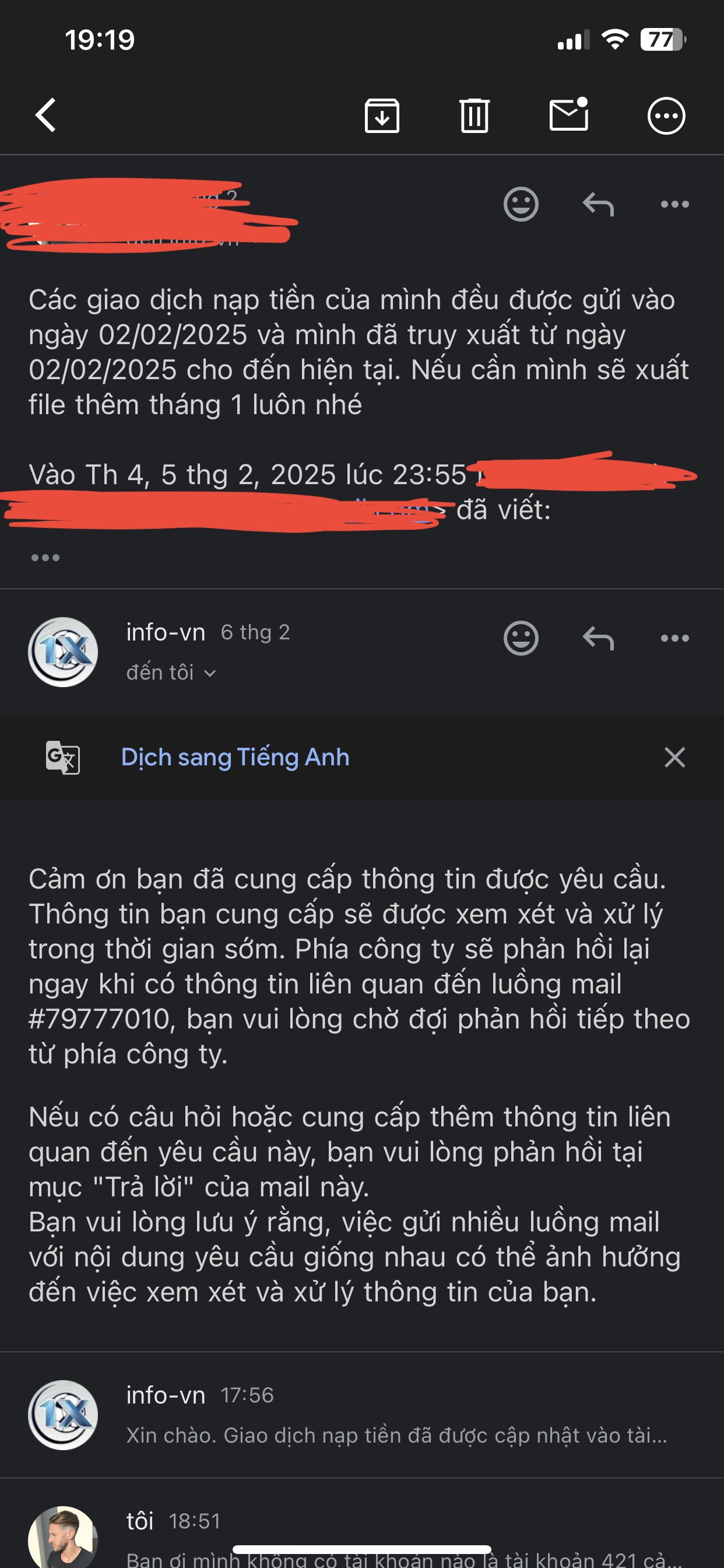Expand the quoted text ellipsis
724x1568 pixels.
(45, 558)
